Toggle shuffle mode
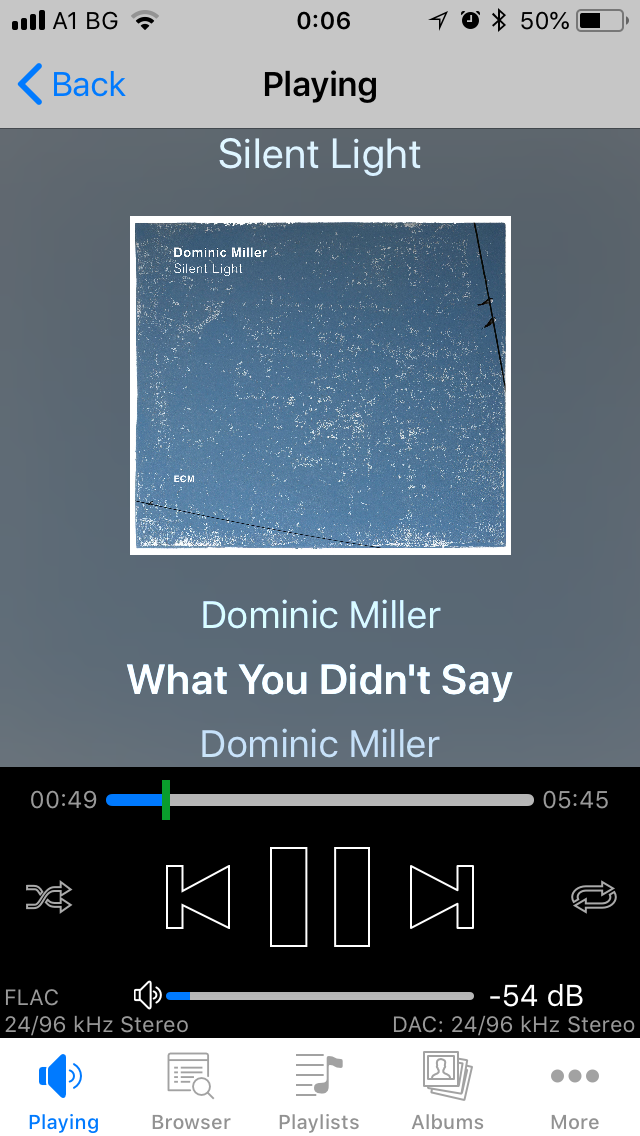The height and width of the screenshot is (1136, 640). point(49,897)
